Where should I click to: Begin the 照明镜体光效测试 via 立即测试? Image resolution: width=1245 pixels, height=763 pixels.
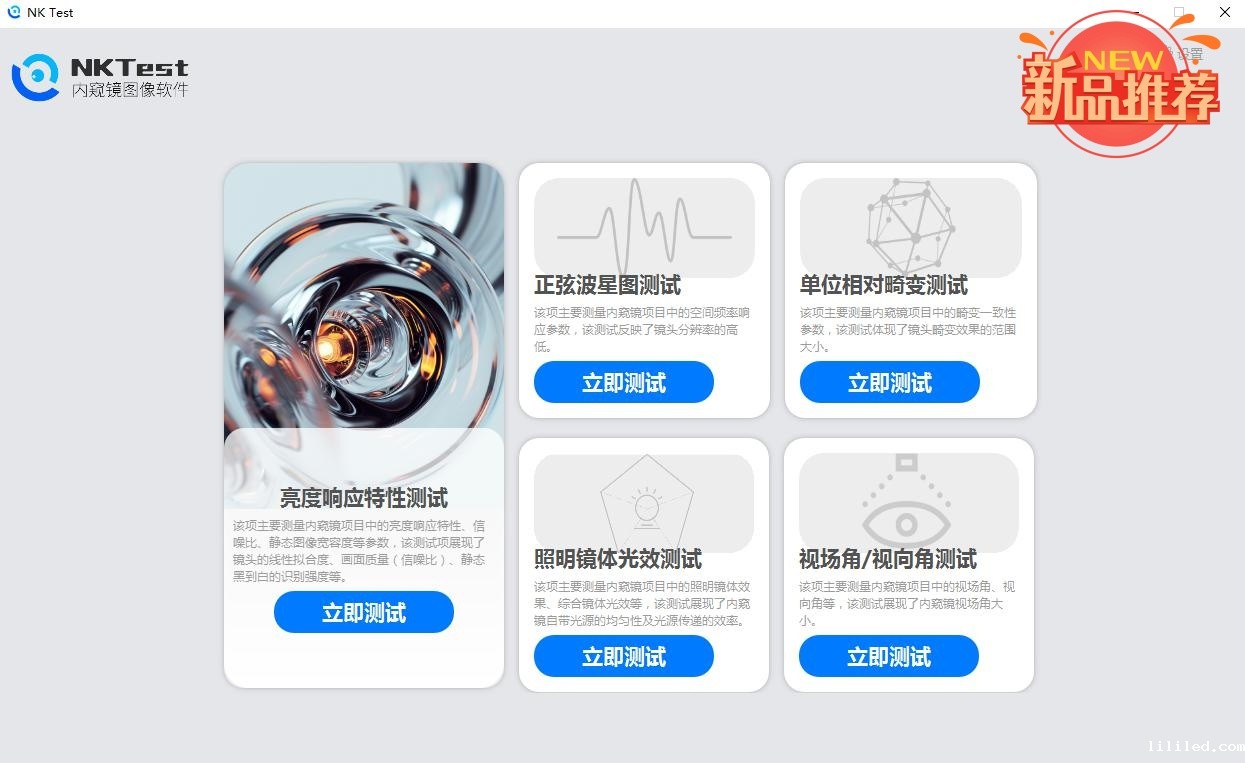(623, 656)
